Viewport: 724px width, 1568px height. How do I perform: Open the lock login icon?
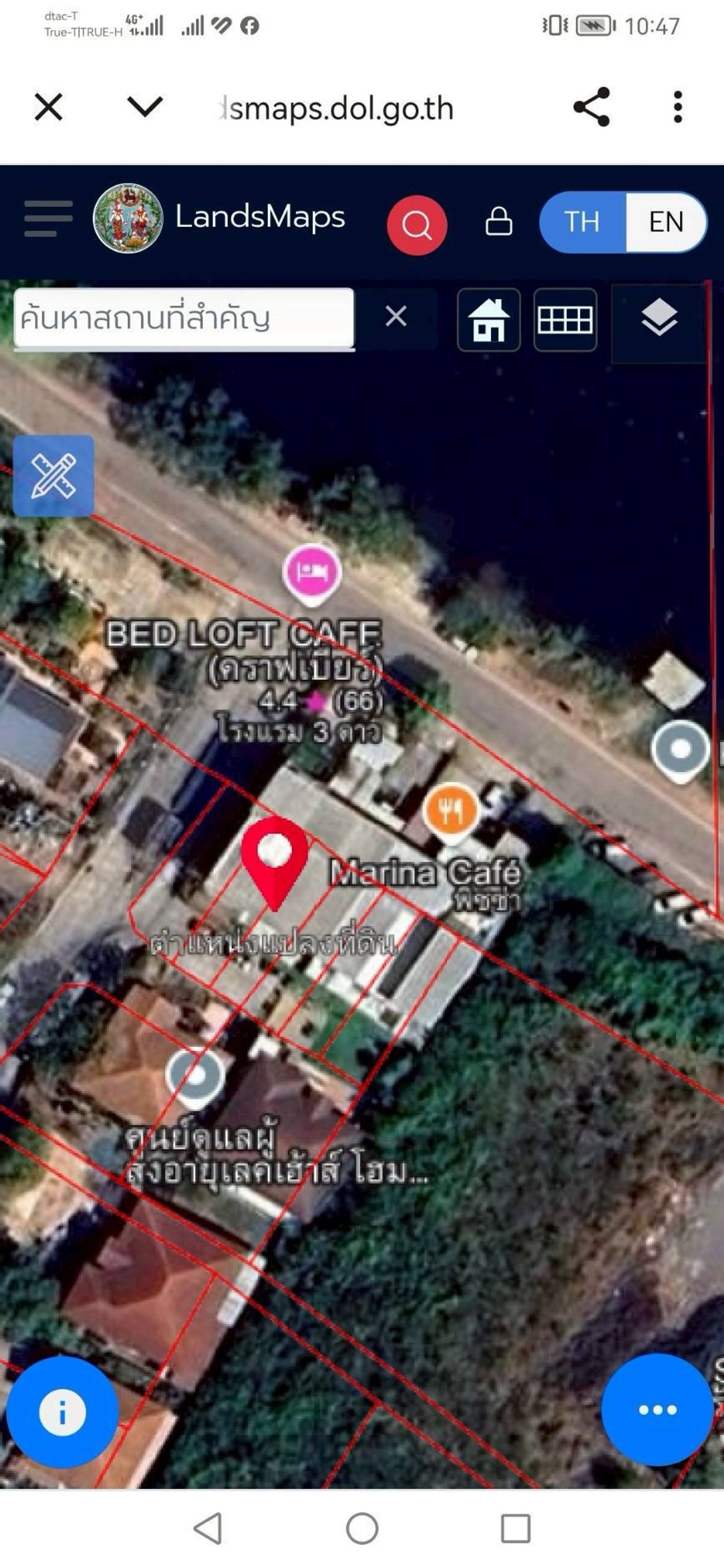pyautogui.click(x=498, y=222)
